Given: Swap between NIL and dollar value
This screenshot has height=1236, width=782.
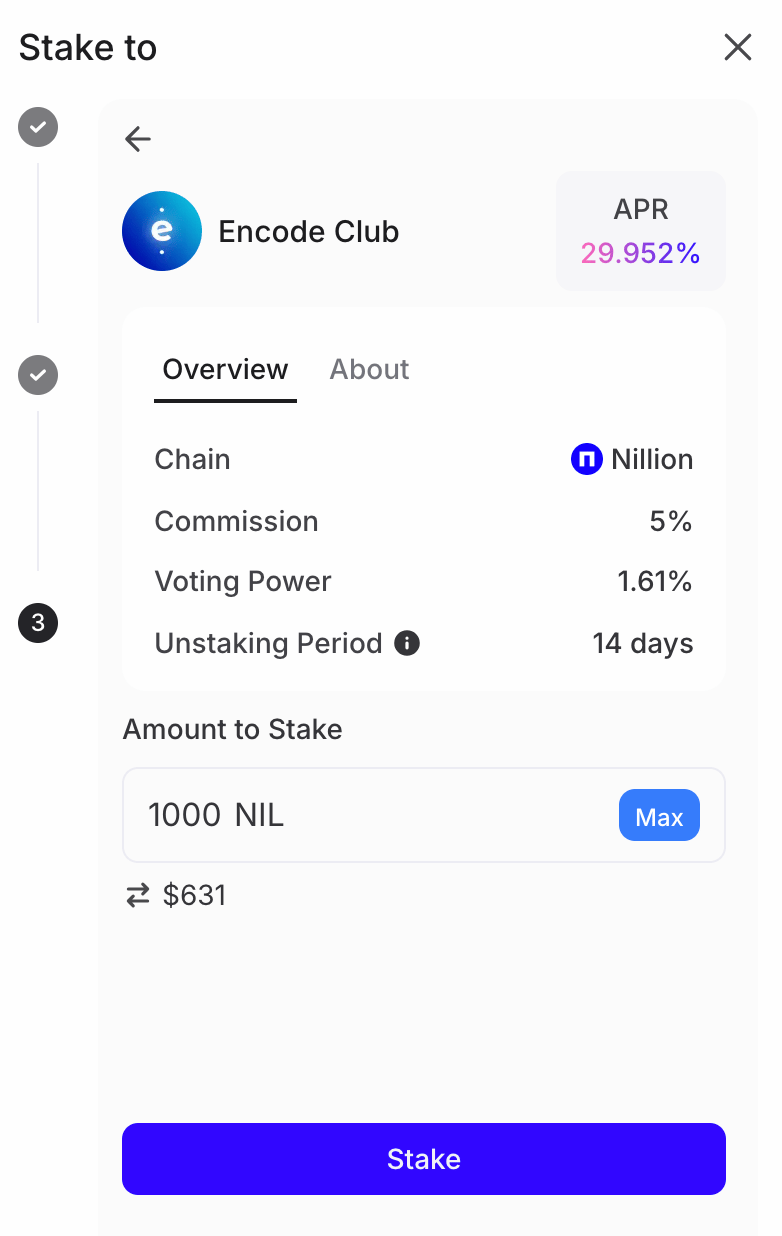Looking at the screenshot, I should pos(137,895).
